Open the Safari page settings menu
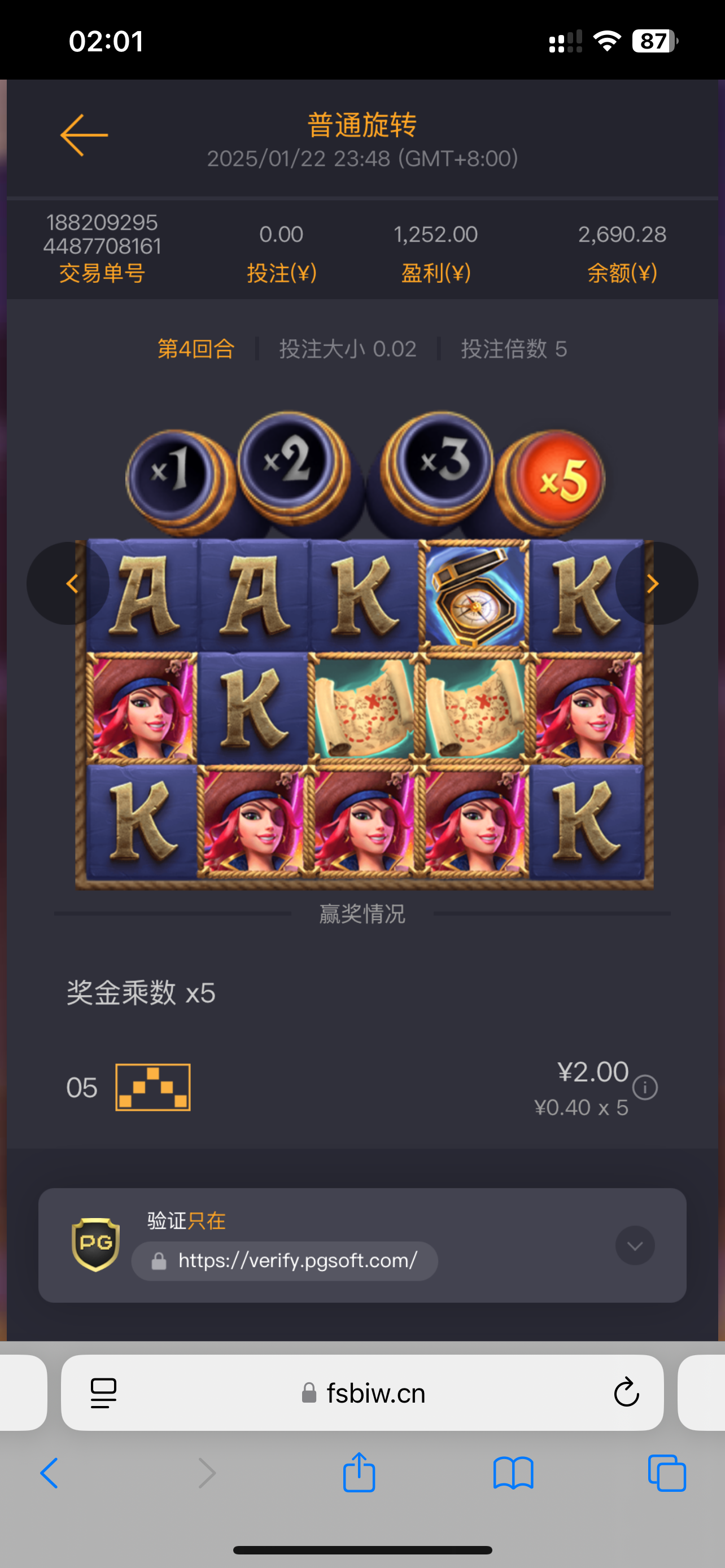Viewport: 725px width, 1568px height. (x=103, y=1393)
